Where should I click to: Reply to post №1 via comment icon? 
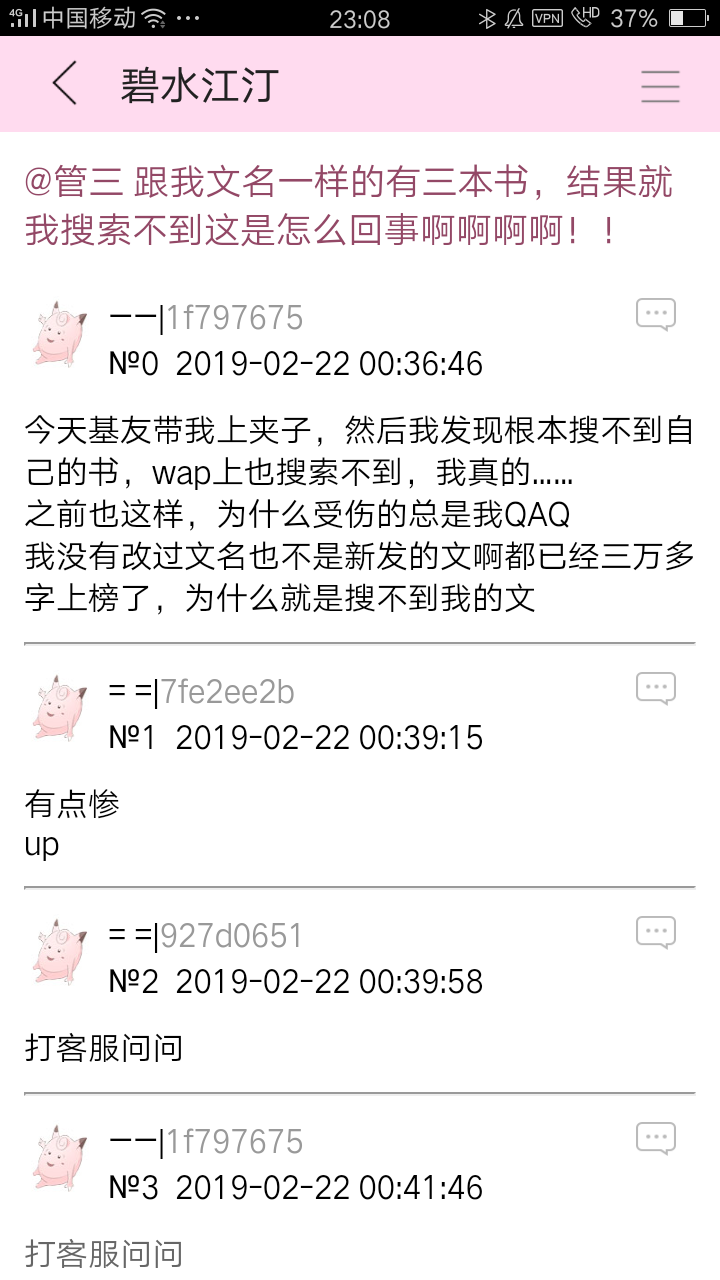656,688
